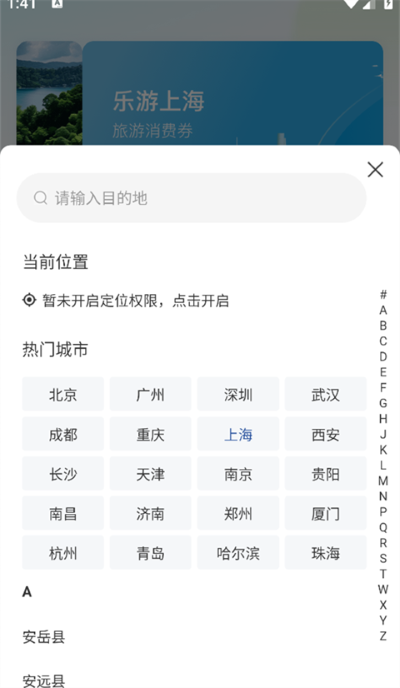Pick 南京 city chip
Image resolution: width=400 pixels, height=688 pixels.
point(238,473)
